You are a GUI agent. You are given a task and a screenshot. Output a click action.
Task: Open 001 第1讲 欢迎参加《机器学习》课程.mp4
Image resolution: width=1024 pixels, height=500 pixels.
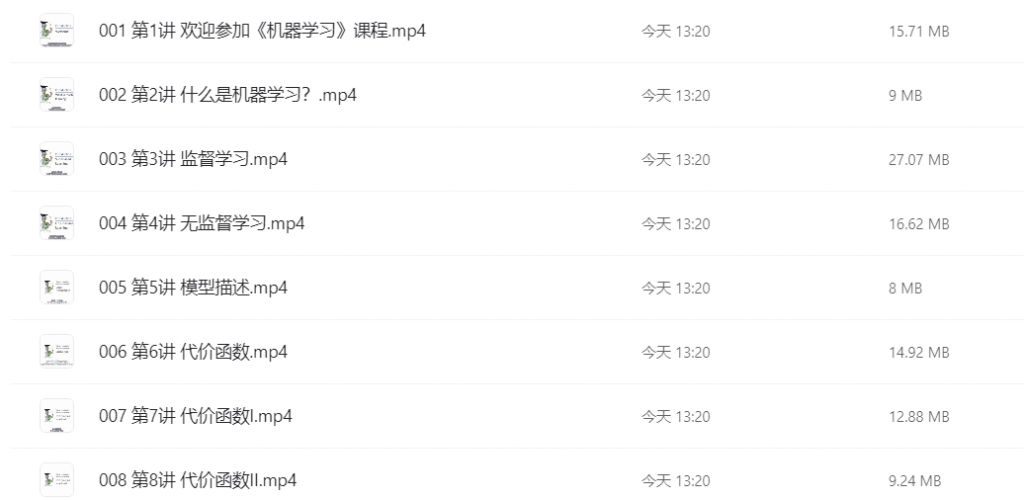[262, 31]
